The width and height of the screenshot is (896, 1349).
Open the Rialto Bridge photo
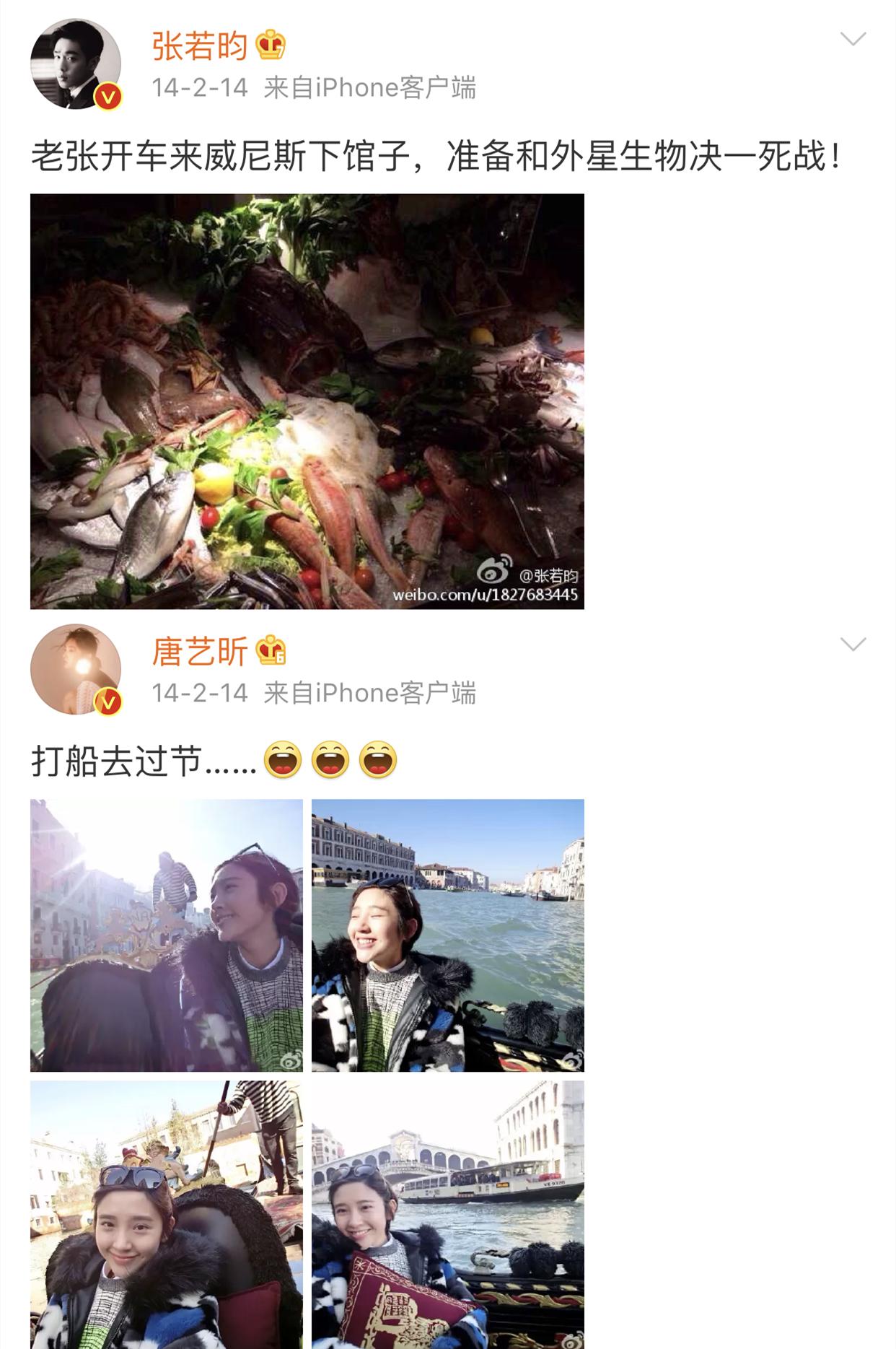pyautogui.click(x=447, y=1213)
